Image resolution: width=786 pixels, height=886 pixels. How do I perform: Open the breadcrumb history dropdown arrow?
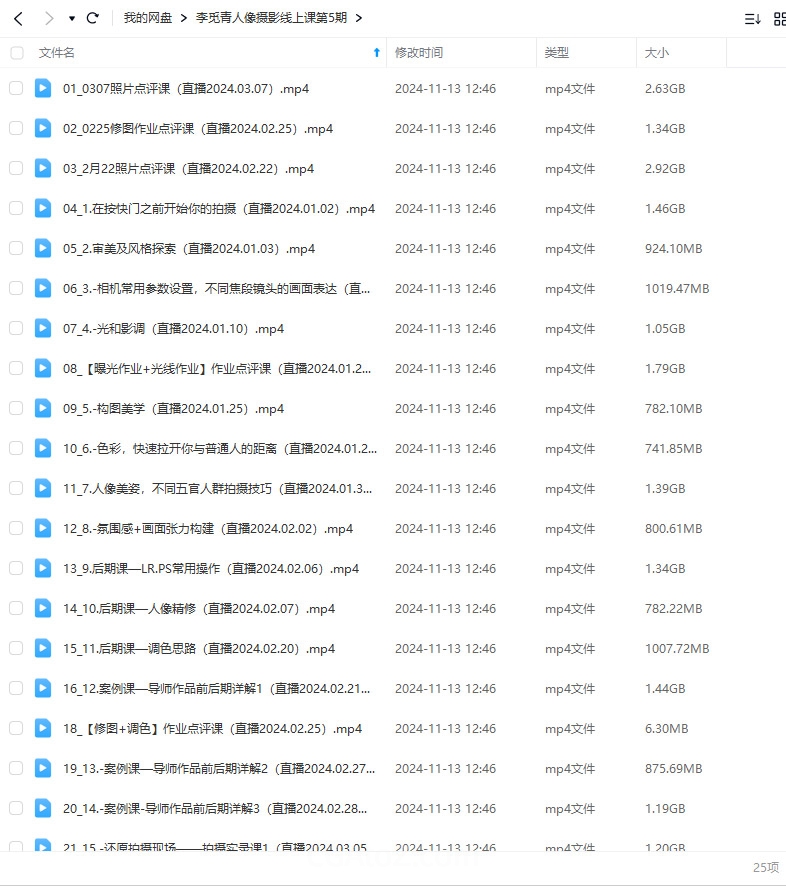(72, 19)
